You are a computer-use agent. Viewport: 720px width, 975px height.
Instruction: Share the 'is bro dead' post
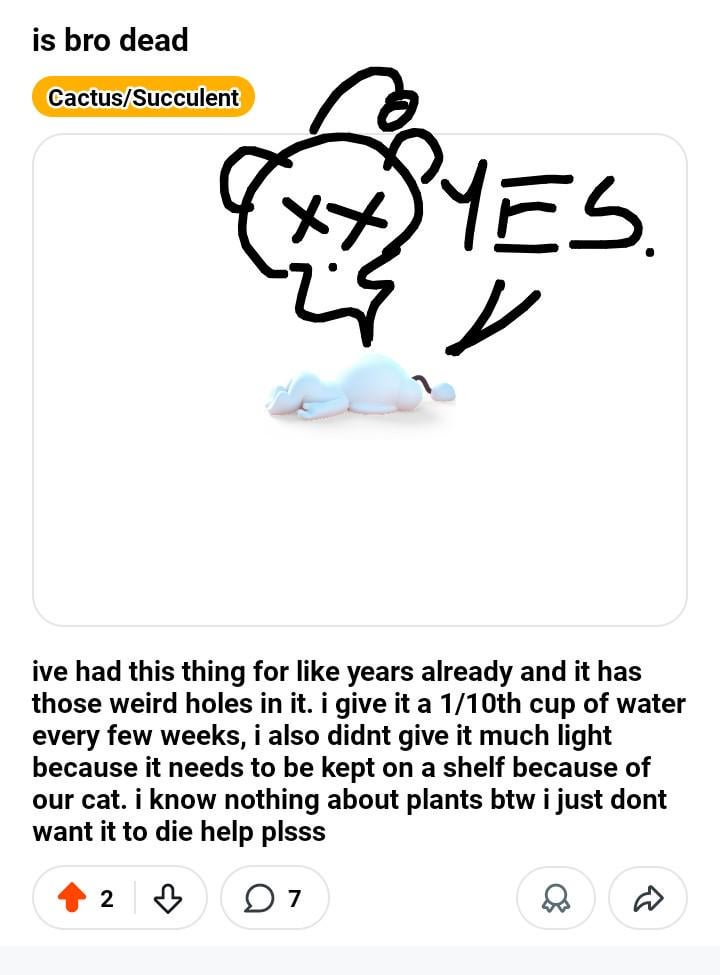pyautogui.click(x=649, y=898)
